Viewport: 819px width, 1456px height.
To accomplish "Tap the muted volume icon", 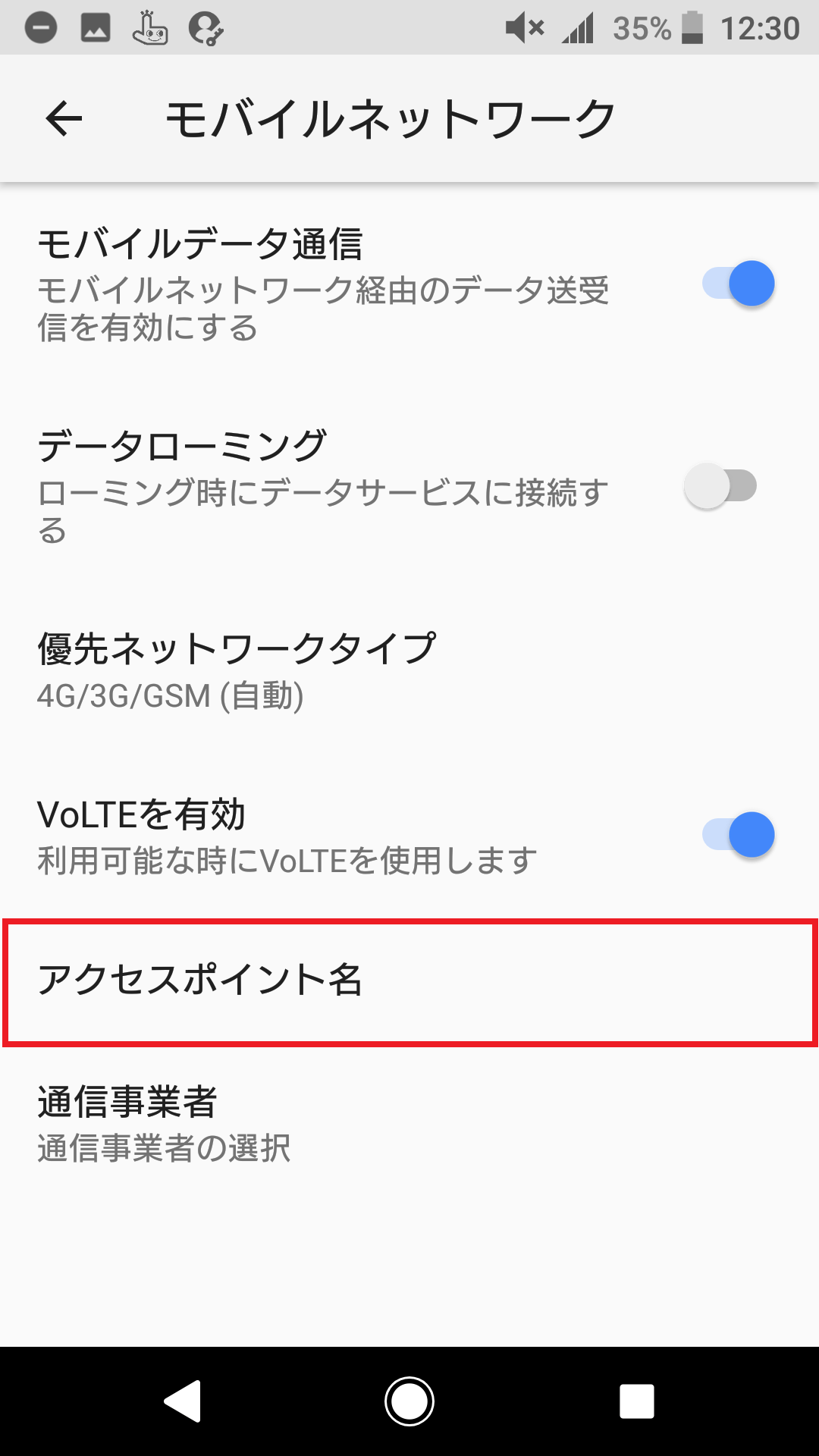I will (x=526, y=27).
